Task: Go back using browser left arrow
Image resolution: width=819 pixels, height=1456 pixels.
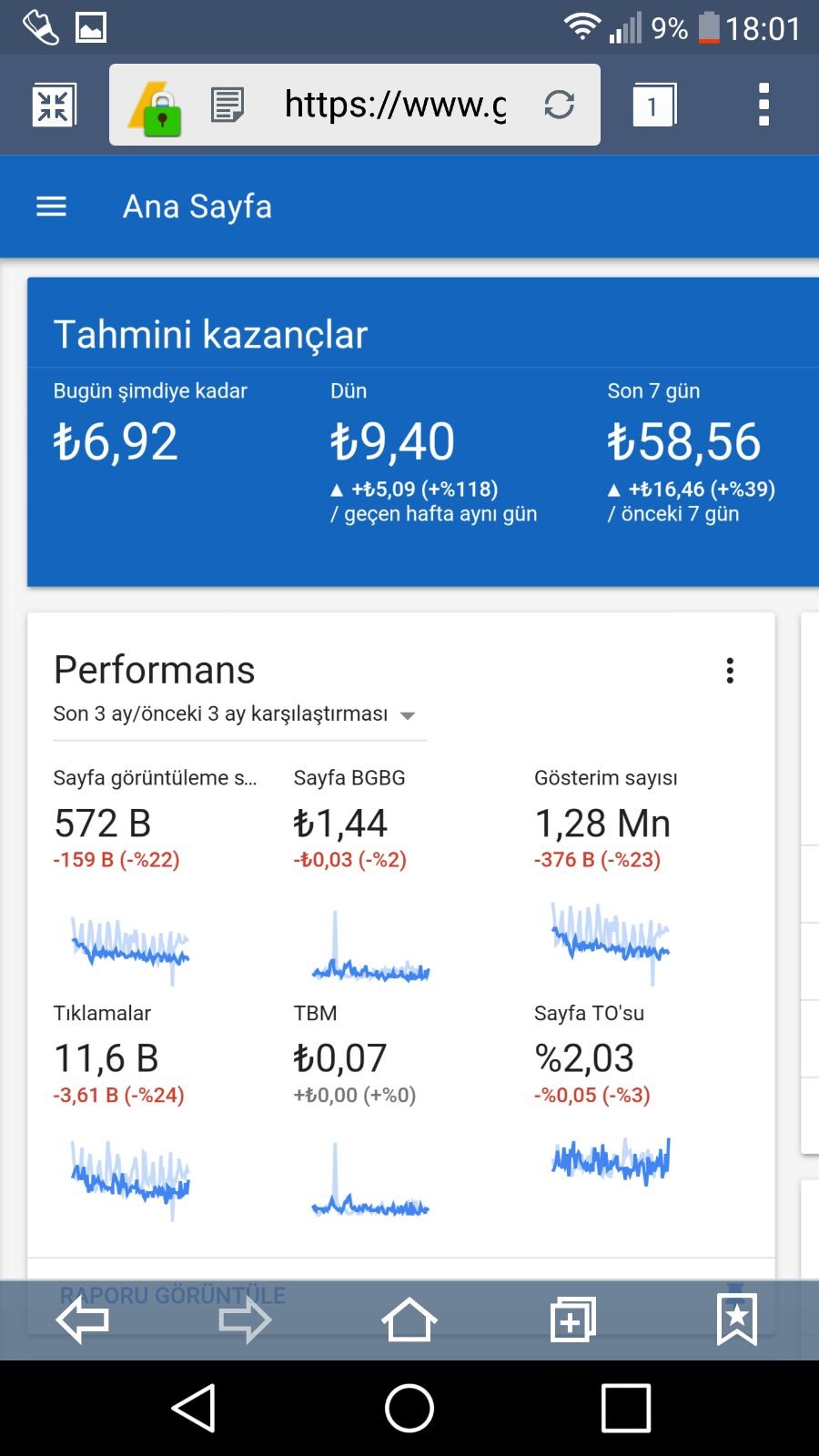Action: (83, 1319)
